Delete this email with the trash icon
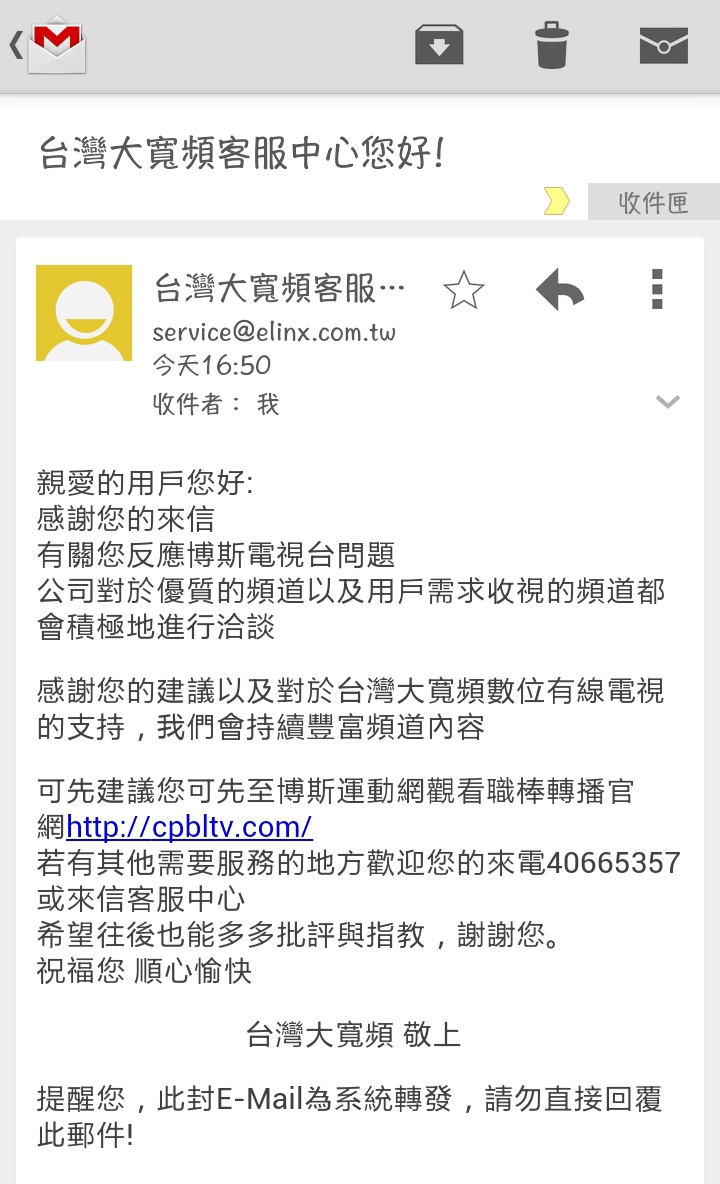 coord(552,45)
